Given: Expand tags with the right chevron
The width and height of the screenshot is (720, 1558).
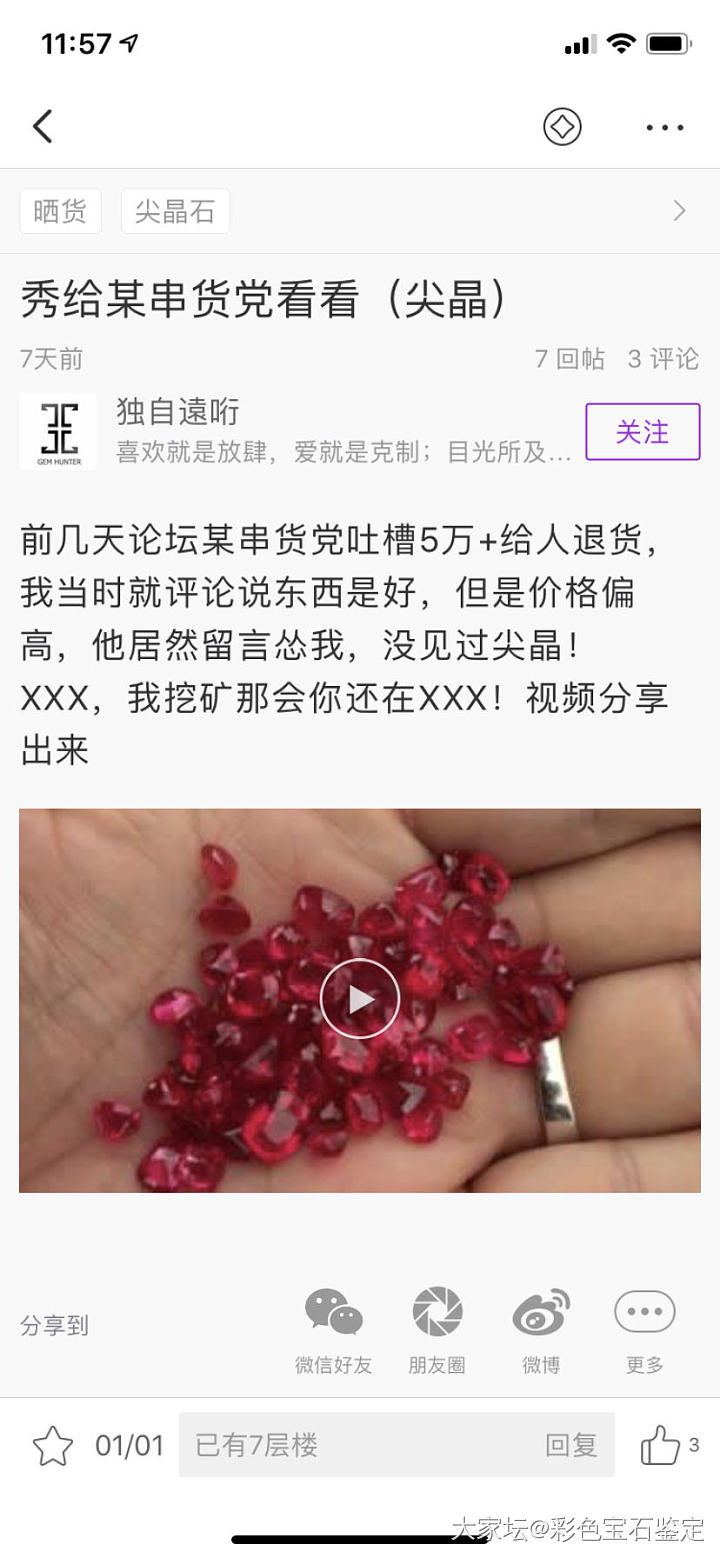Looking at the screenshot, I should (680, 211).
